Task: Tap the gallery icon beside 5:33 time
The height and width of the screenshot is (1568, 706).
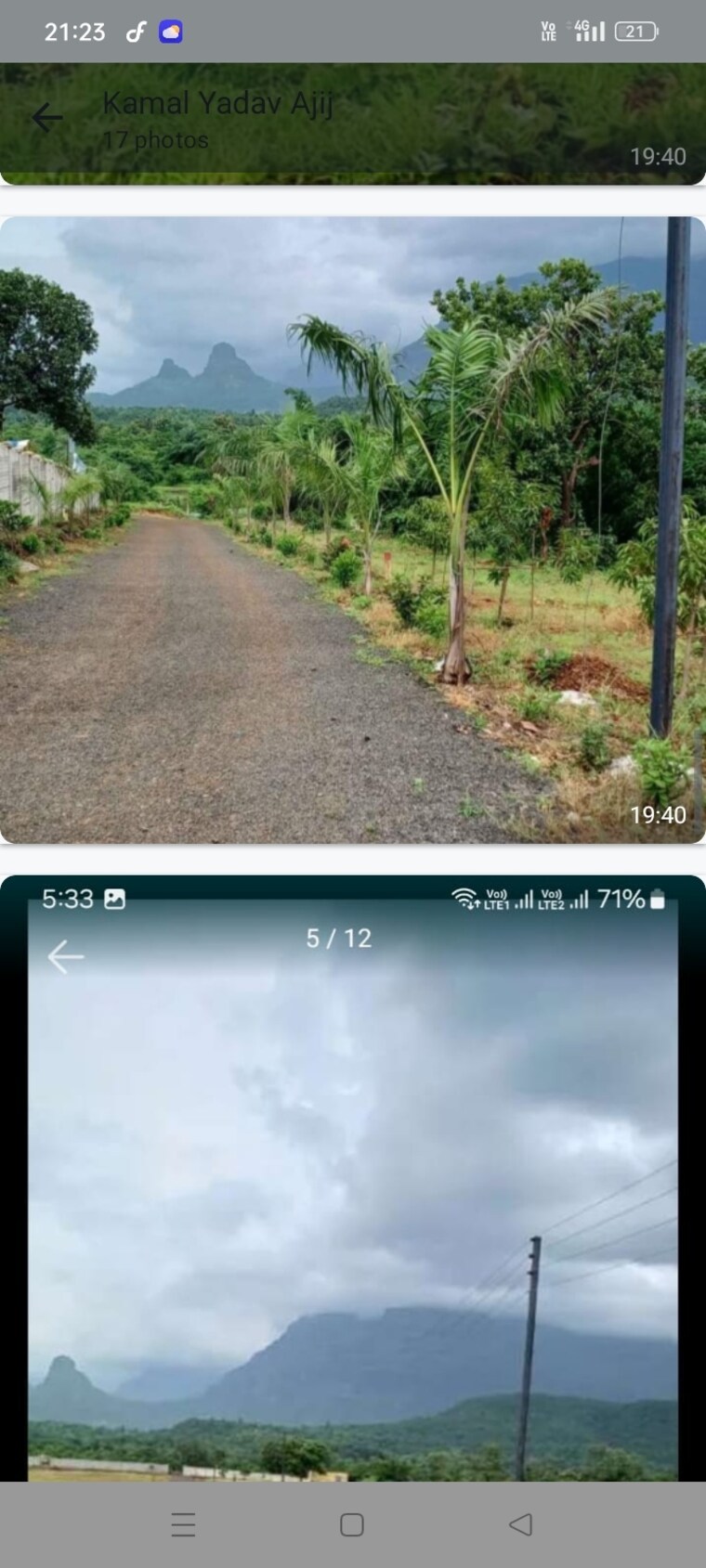Action: 114,899
